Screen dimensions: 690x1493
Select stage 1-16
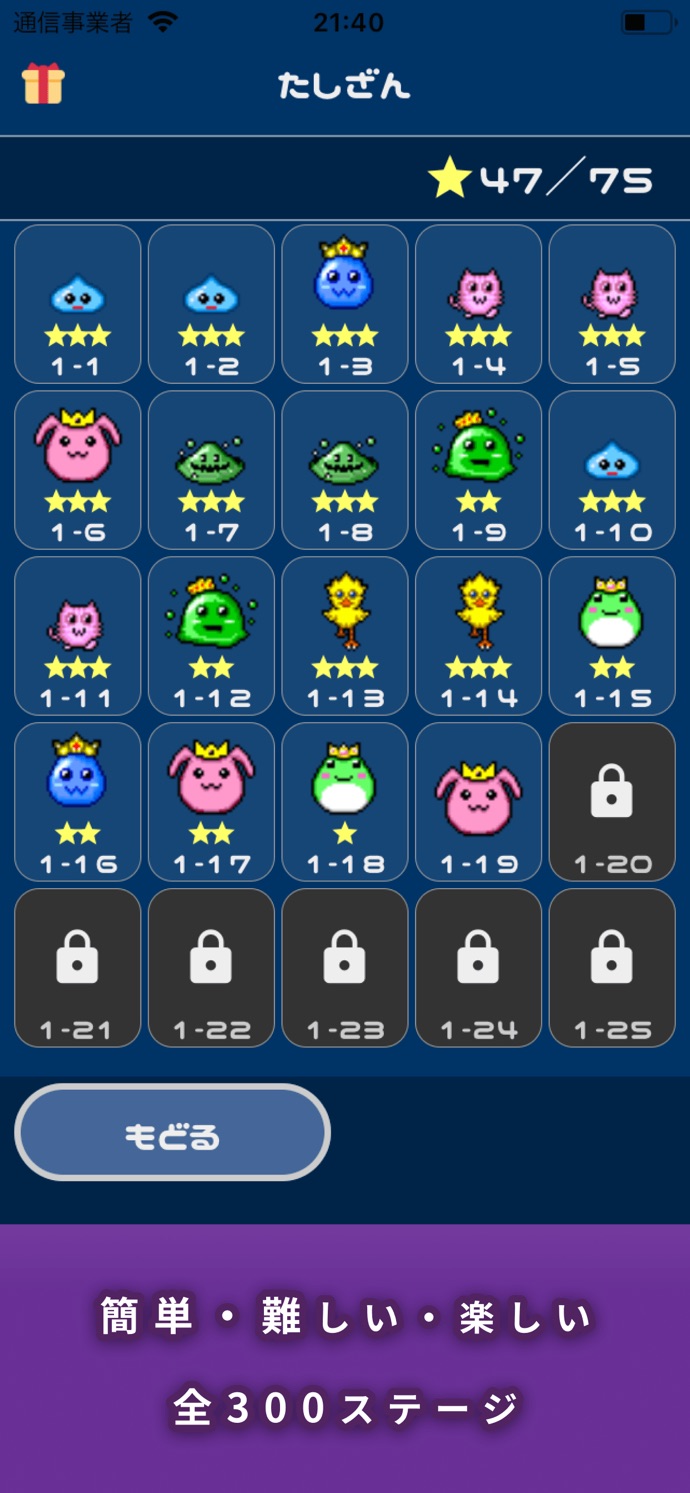click(77, 802)
